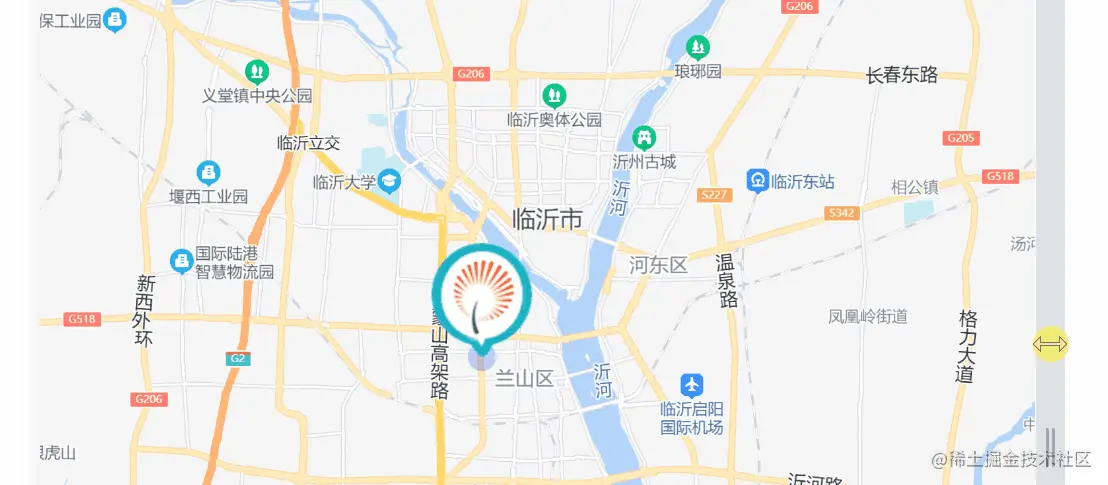Open the 琅琊园 park POI
The width and height of the screenshot is (1108, 485).
698,47
